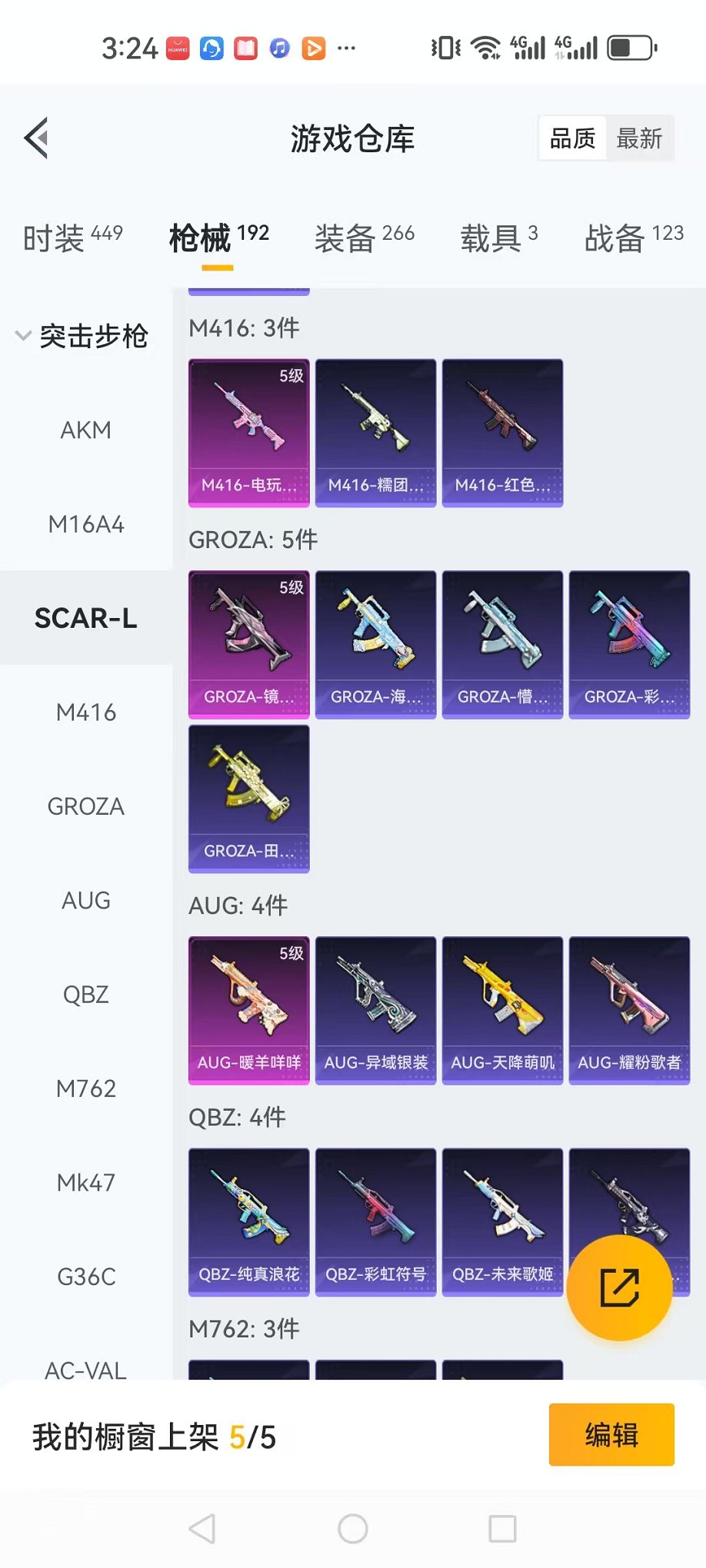Image resolution: width=706 pixels, height=1568 pixels.
Task: Open the GROZA-镜 level 5 skin
Action: point(248,644)
